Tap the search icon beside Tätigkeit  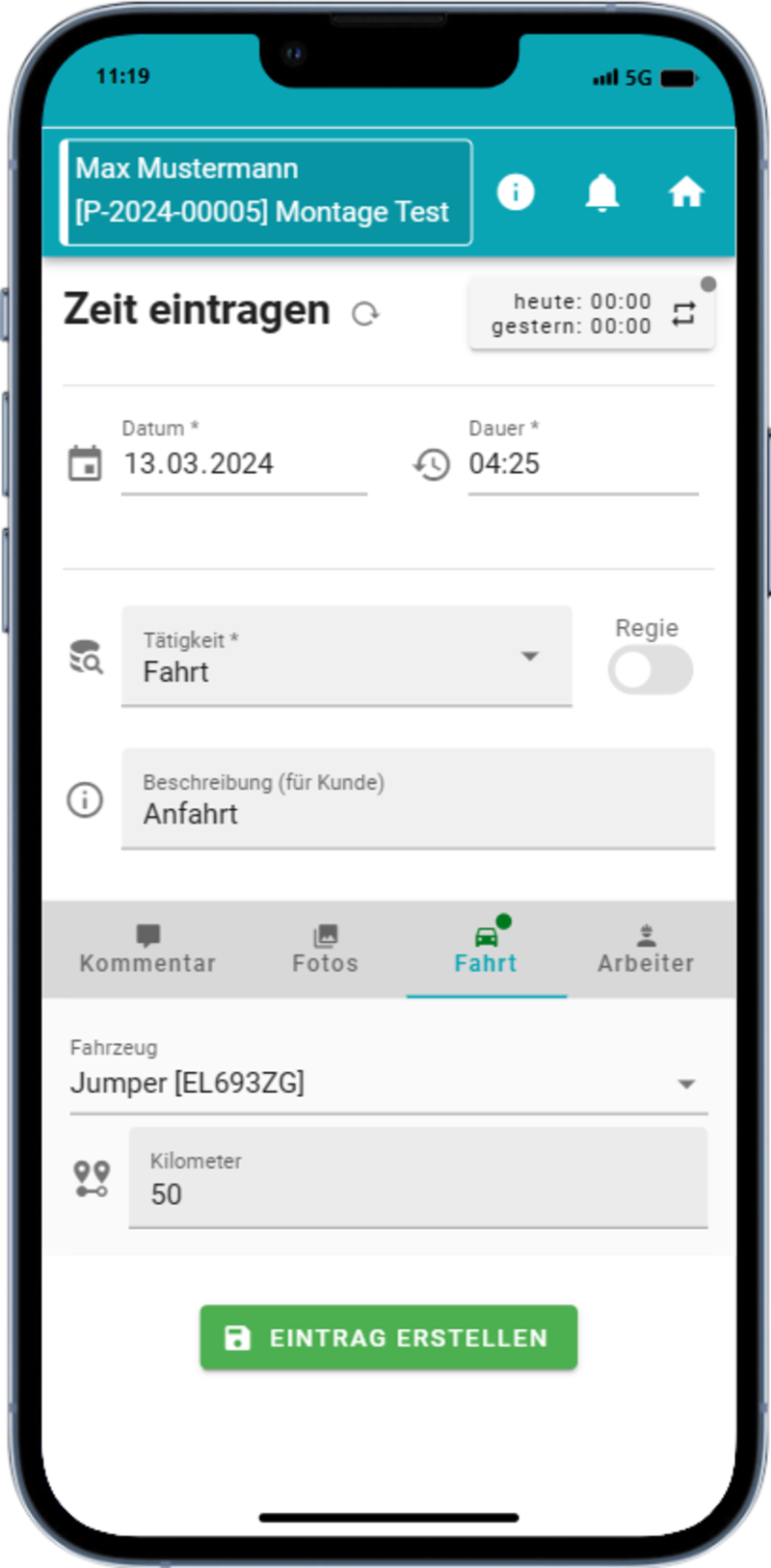(86, 657)
